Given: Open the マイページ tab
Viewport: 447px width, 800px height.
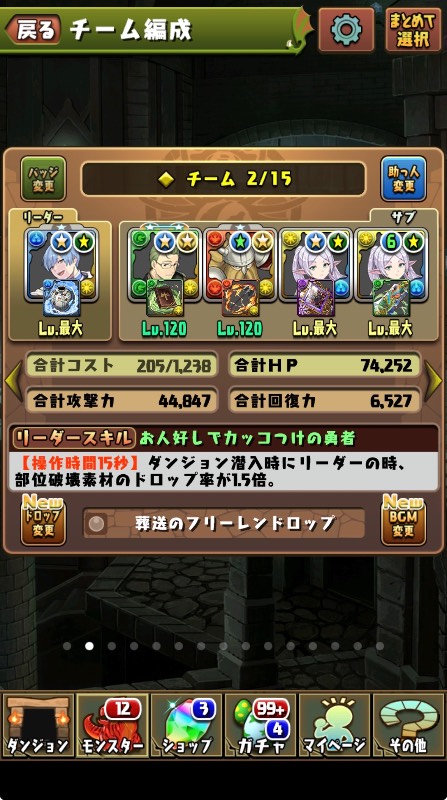Looking at the screenshot, I should click(x=334, y=726).
